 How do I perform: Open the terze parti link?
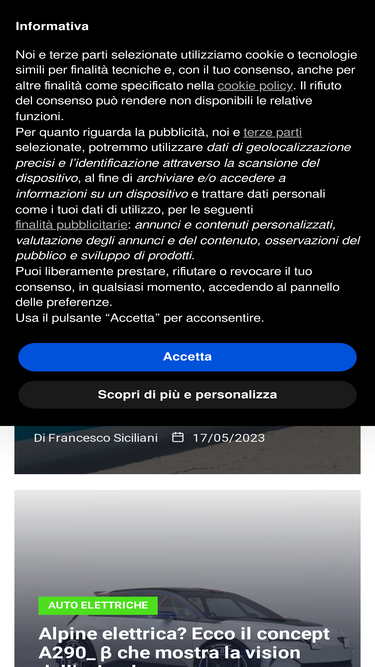tap(273, 132)
